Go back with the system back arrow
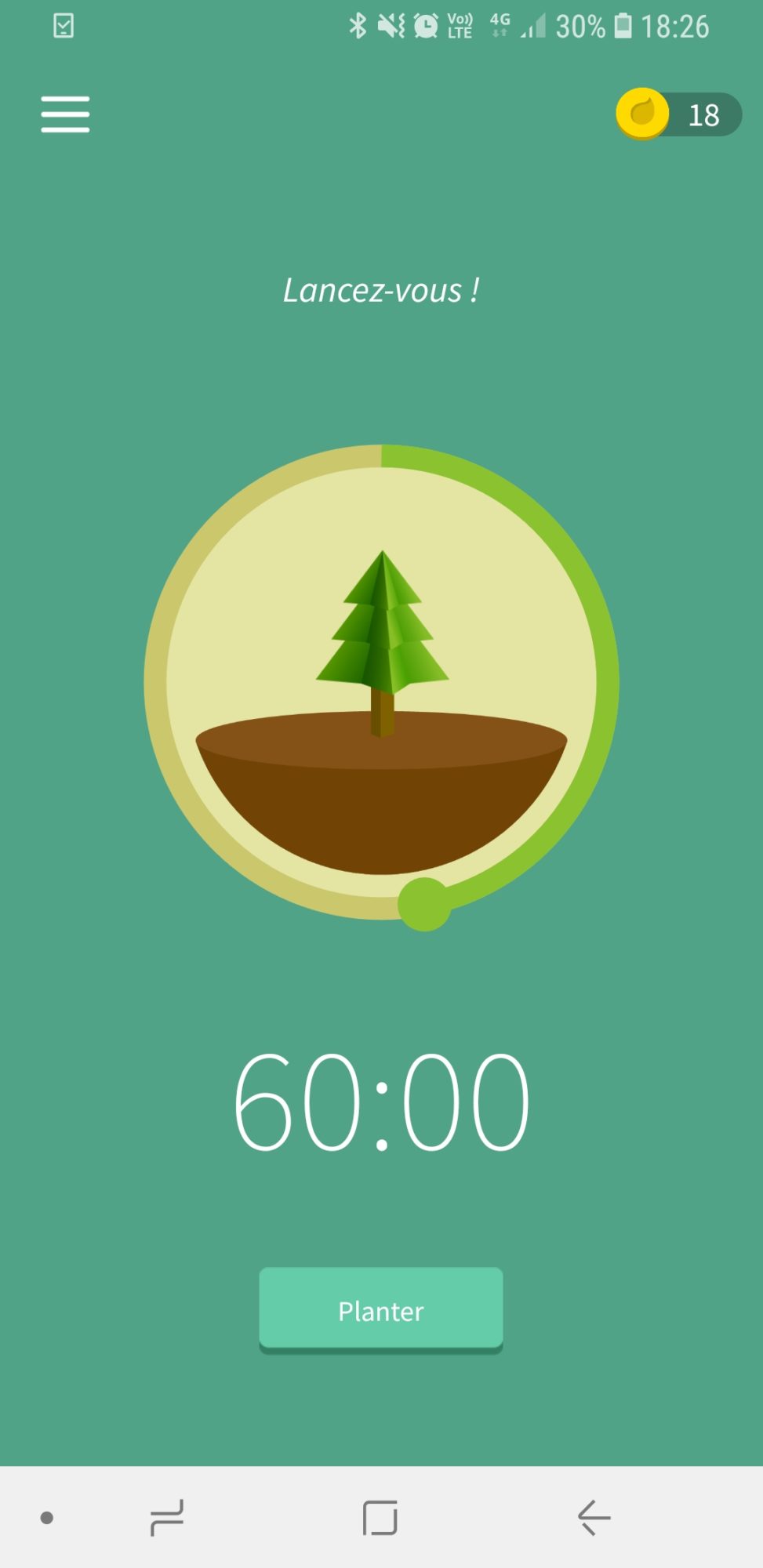 pyautogui.click(x=594, y=1517)
